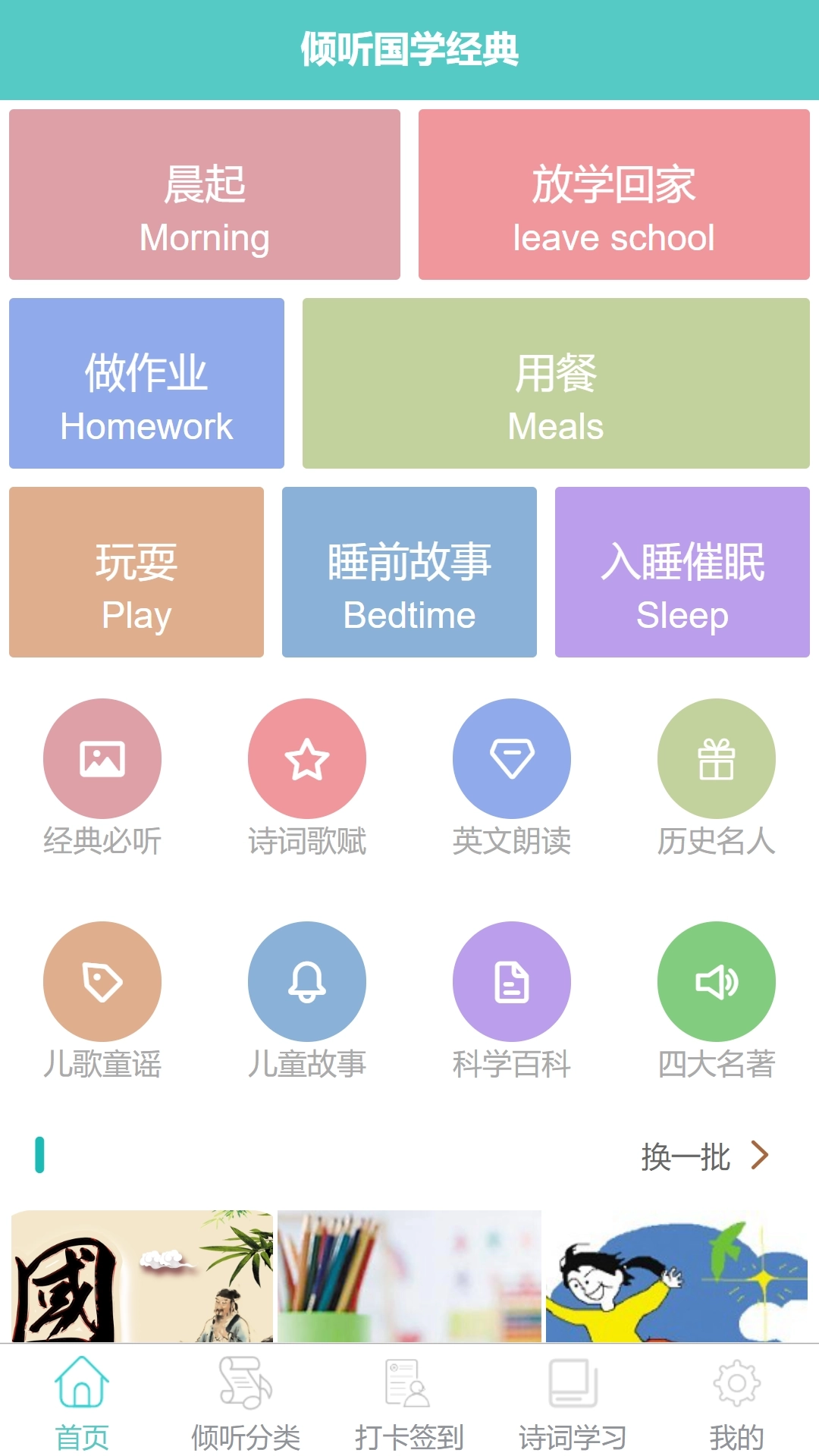Select the 儿歌童谣 tag icon

point(103,981)
